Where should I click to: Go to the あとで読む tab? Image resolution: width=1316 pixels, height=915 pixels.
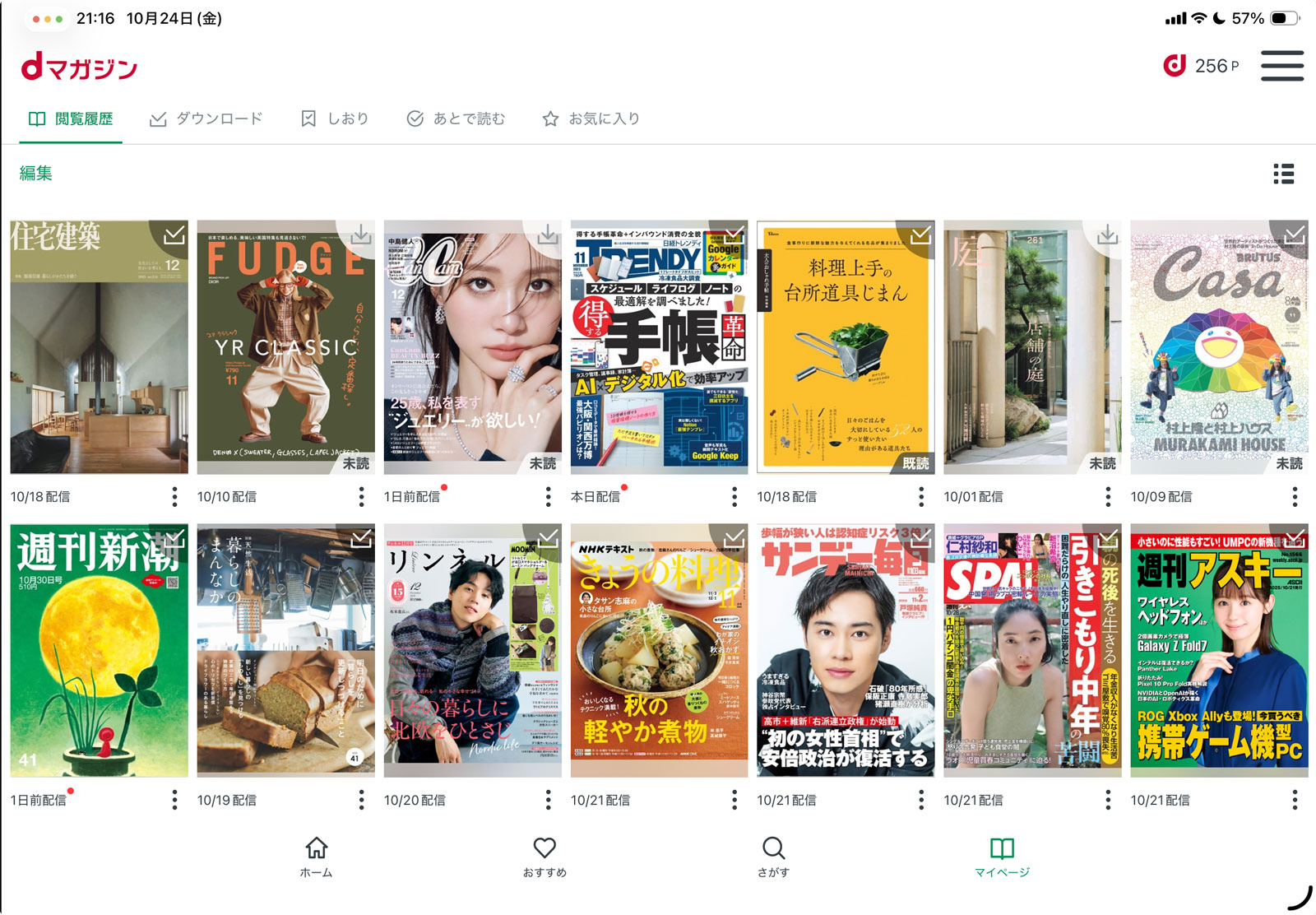coord(456,119)
